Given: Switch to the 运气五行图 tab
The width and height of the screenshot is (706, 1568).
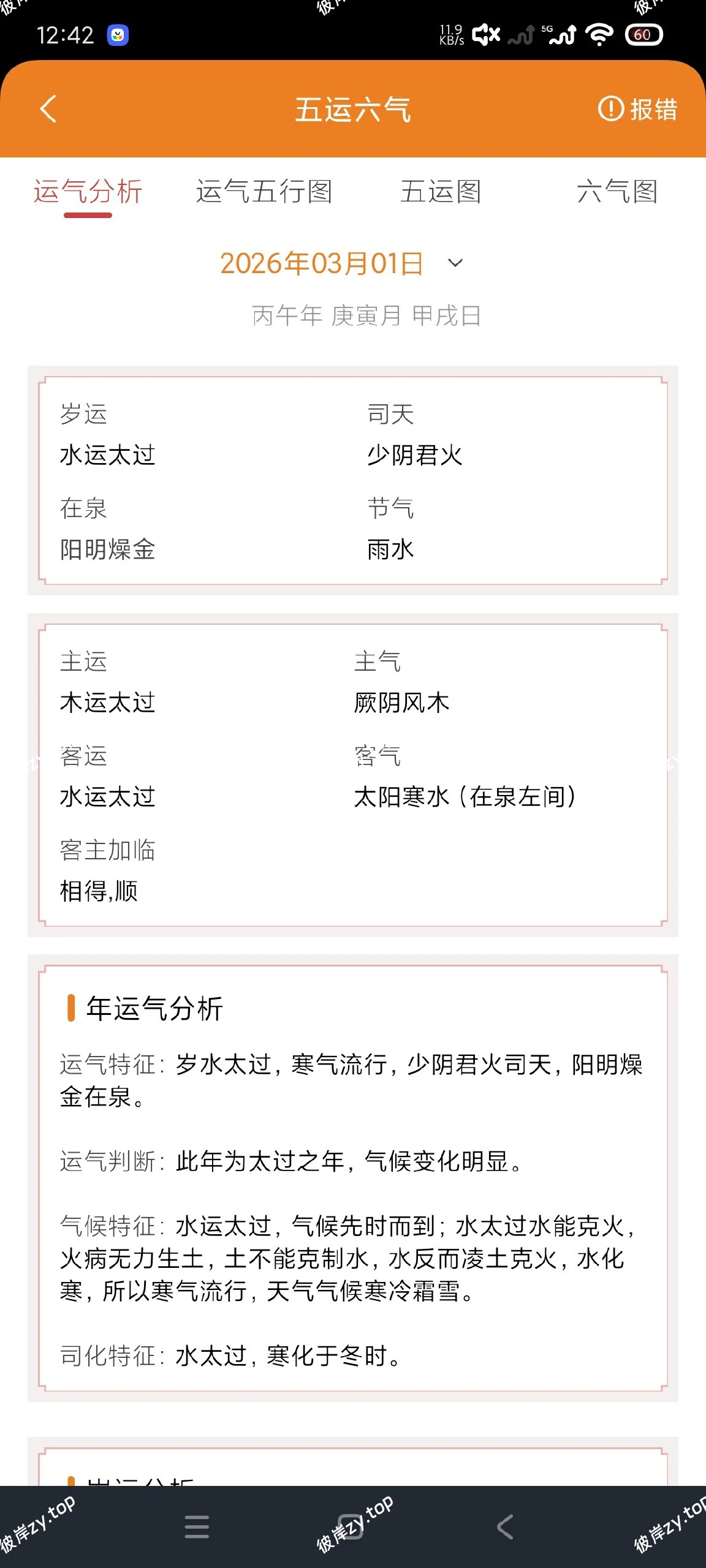Looking at the screenshot, I should [x=265, y=193].
